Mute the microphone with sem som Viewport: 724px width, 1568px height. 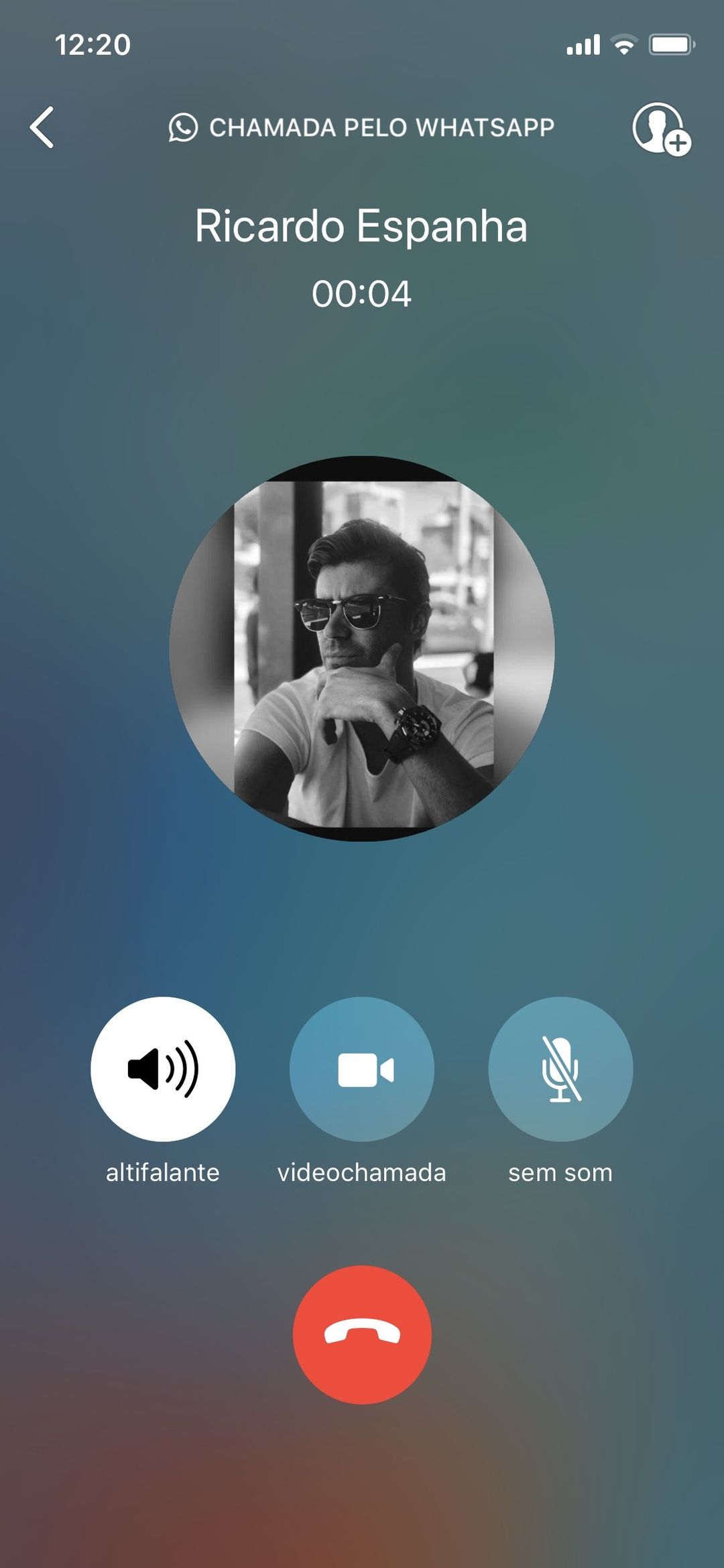pos(560,1068)
